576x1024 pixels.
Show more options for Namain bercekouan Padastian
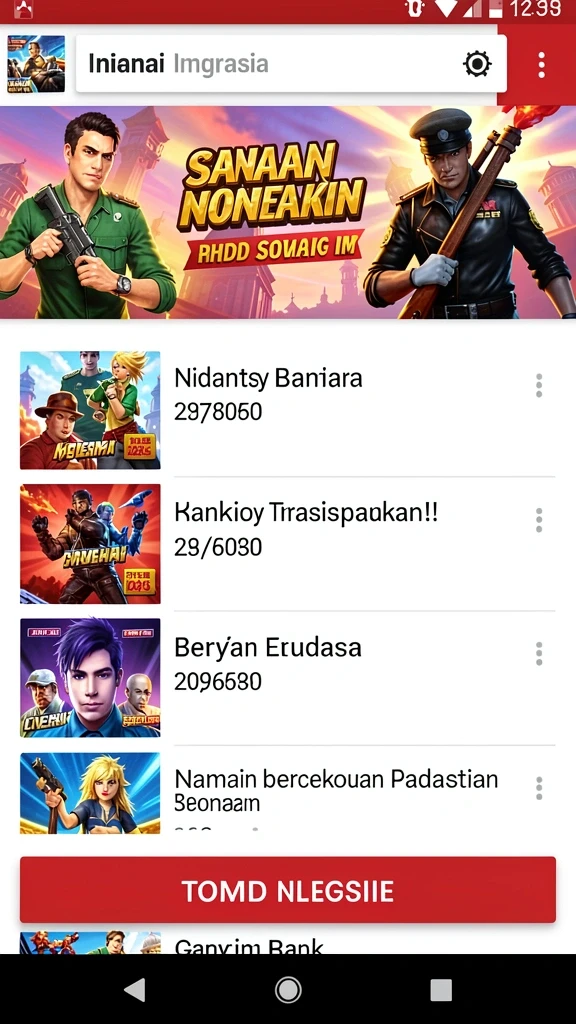coord(539,788)
